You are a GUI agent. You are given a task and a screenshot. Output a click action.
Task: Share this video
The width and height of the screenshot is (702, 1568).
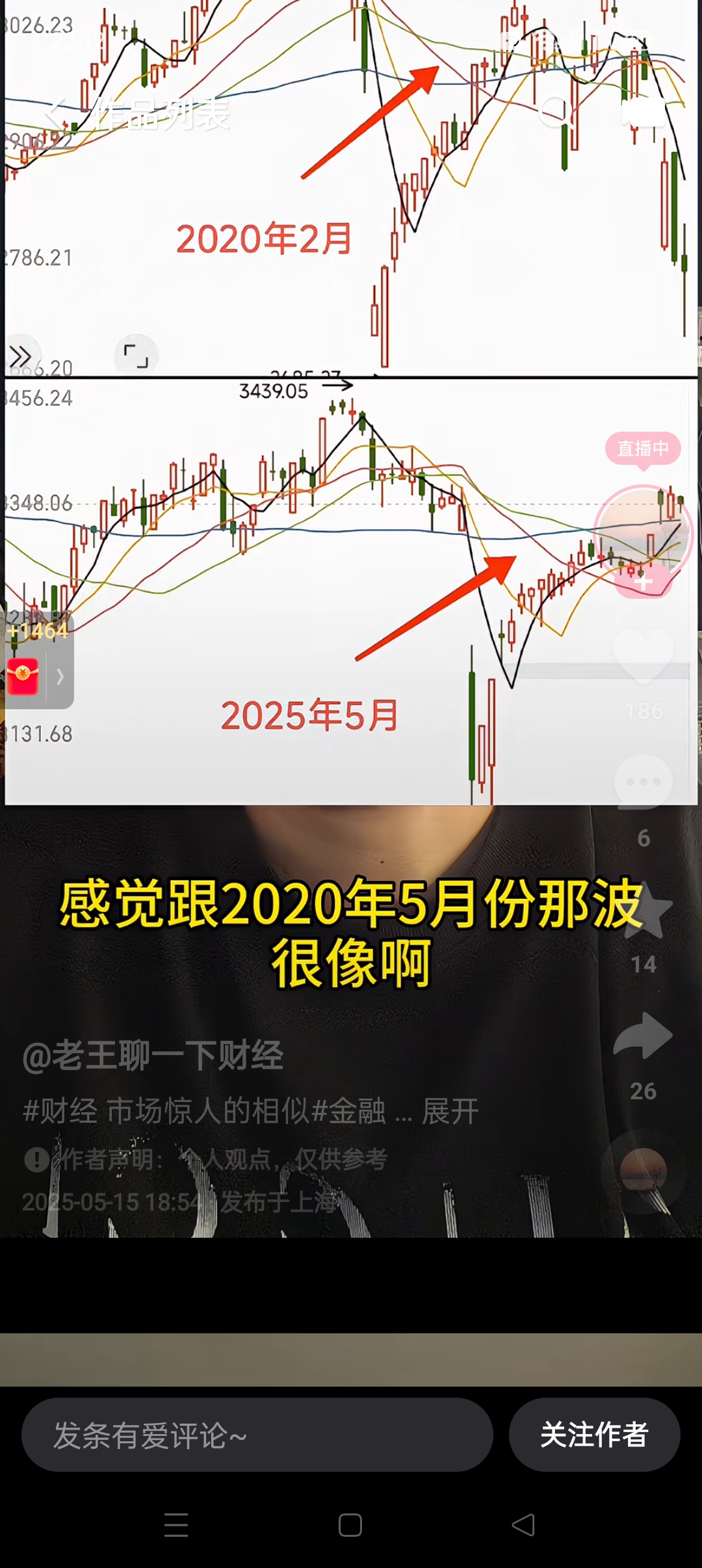pos(643,1036)
